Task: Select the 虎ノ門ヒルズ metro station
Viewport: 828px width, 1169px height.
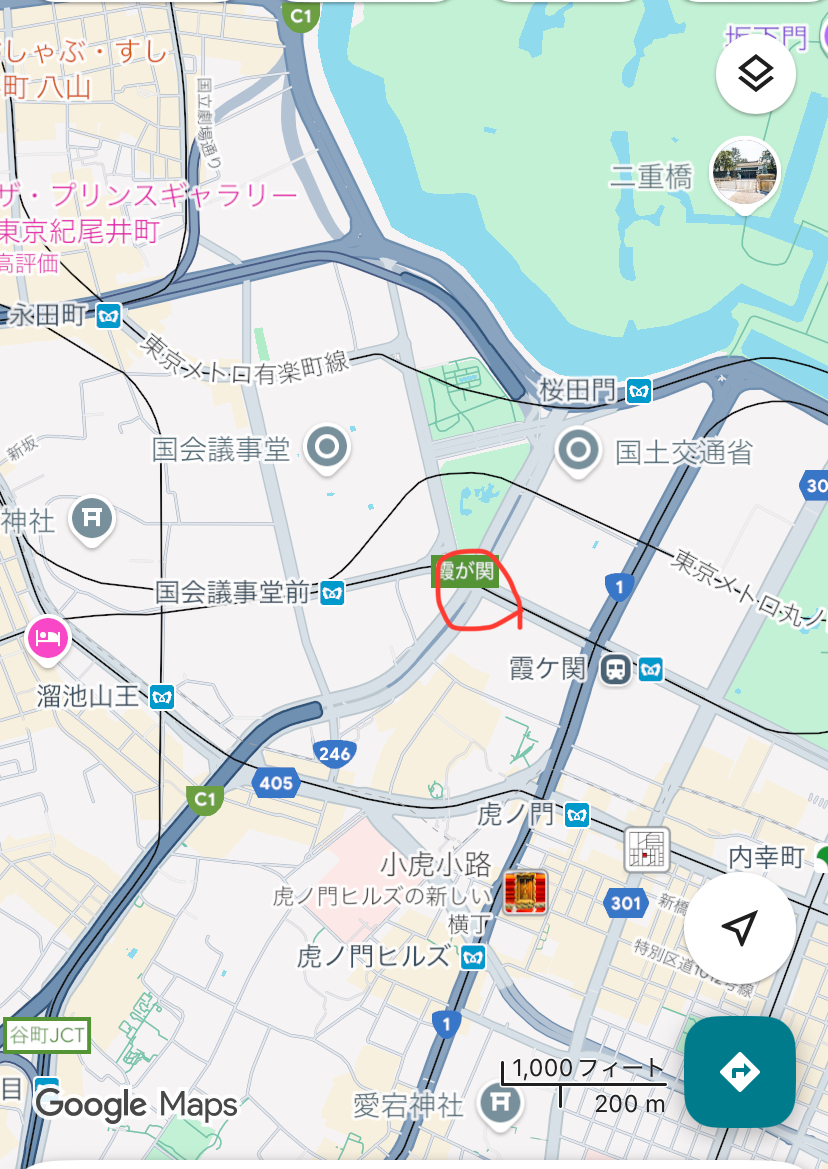Action: click(473, 958)
